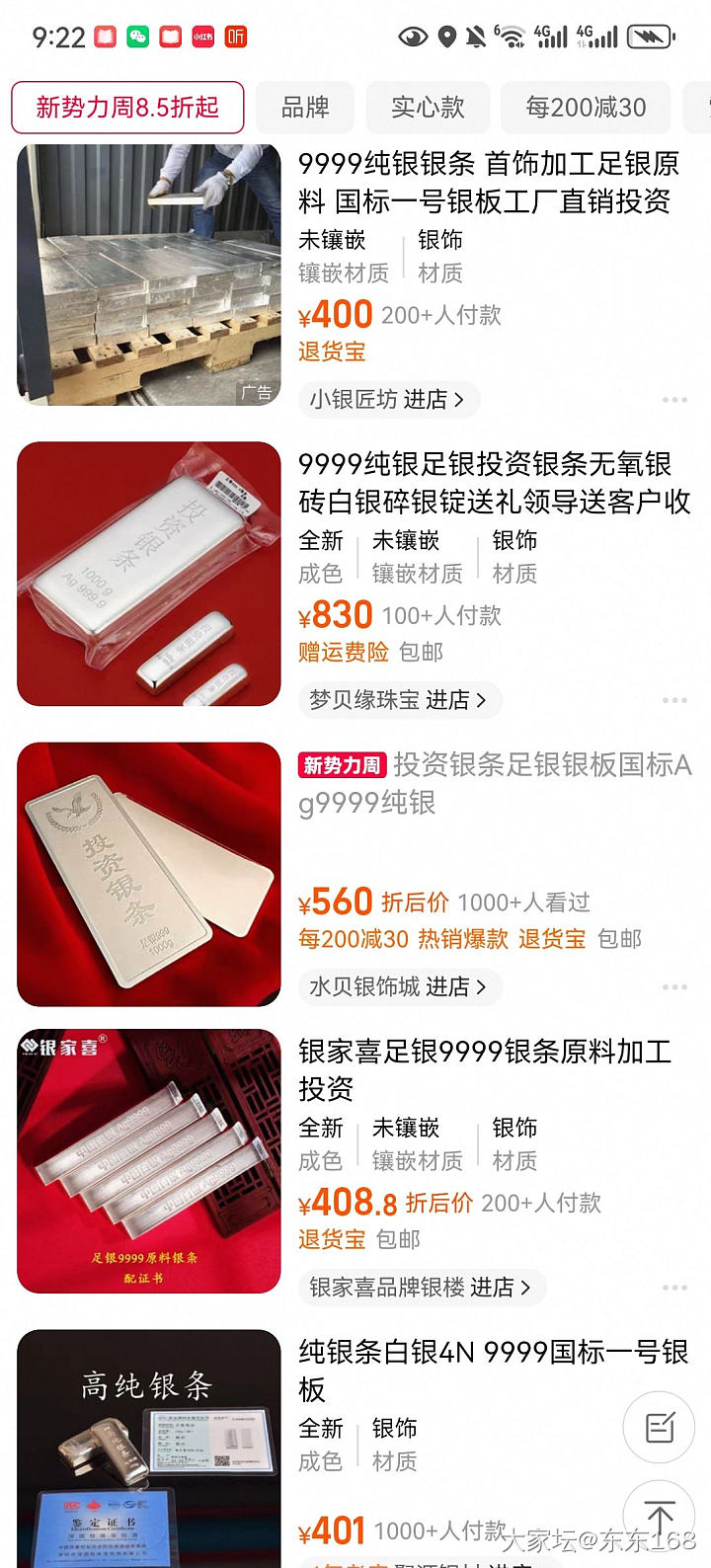Jump back to the top of the list
The width and height of the screenshot is (711, 1568).
(660, 1518)
